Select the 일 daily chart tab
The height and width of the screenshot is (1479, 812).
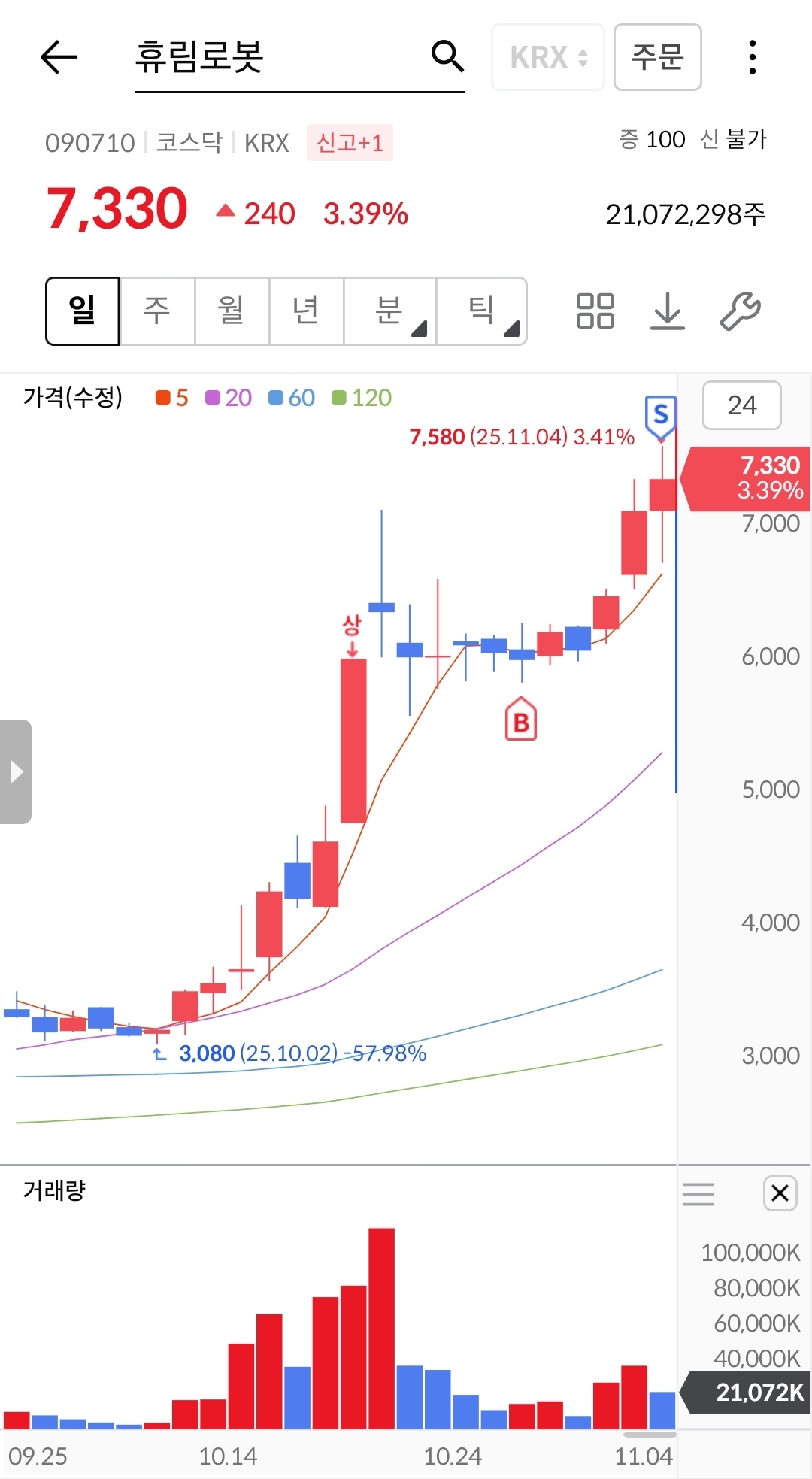point(83,311)
